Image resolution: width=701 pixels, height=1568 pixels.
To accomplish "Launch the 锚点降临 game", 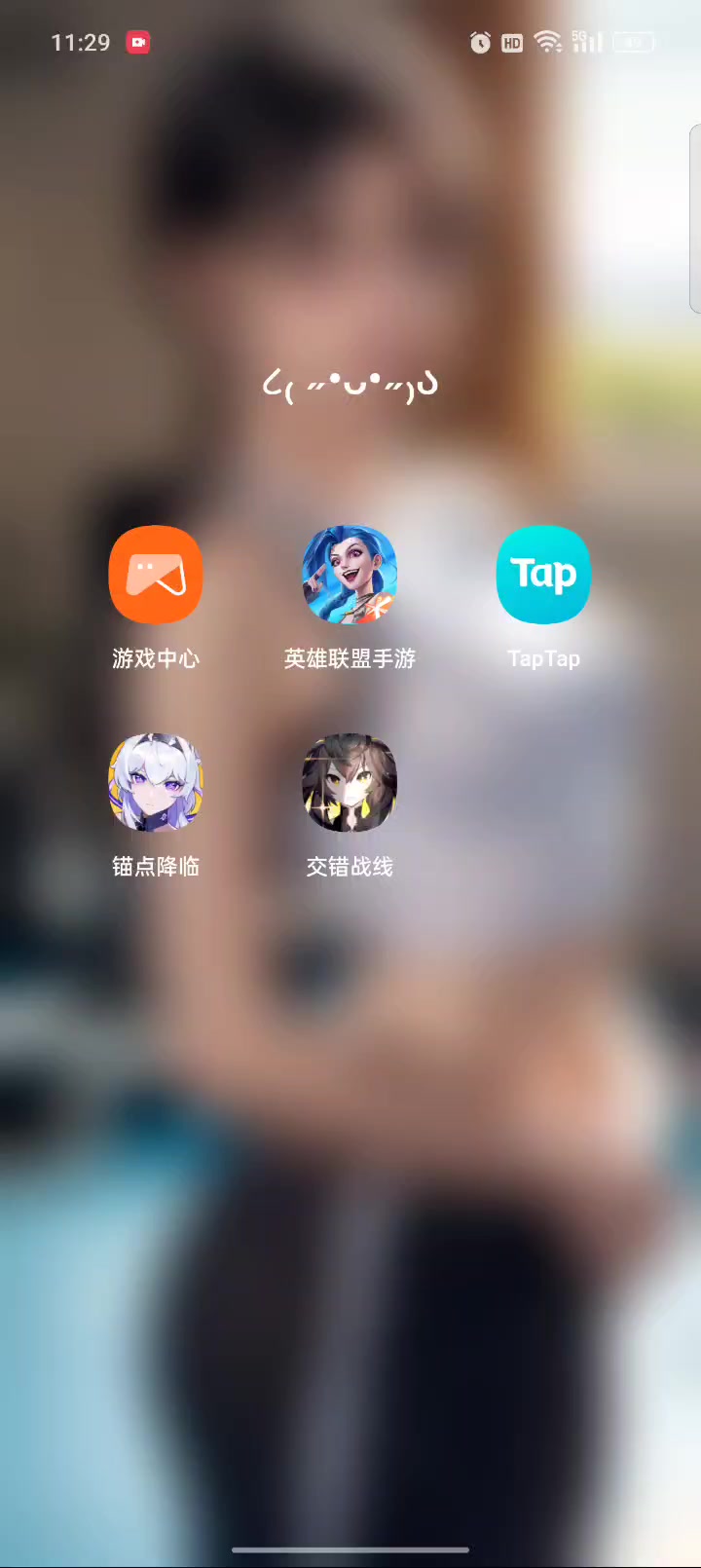I will 156,783.
